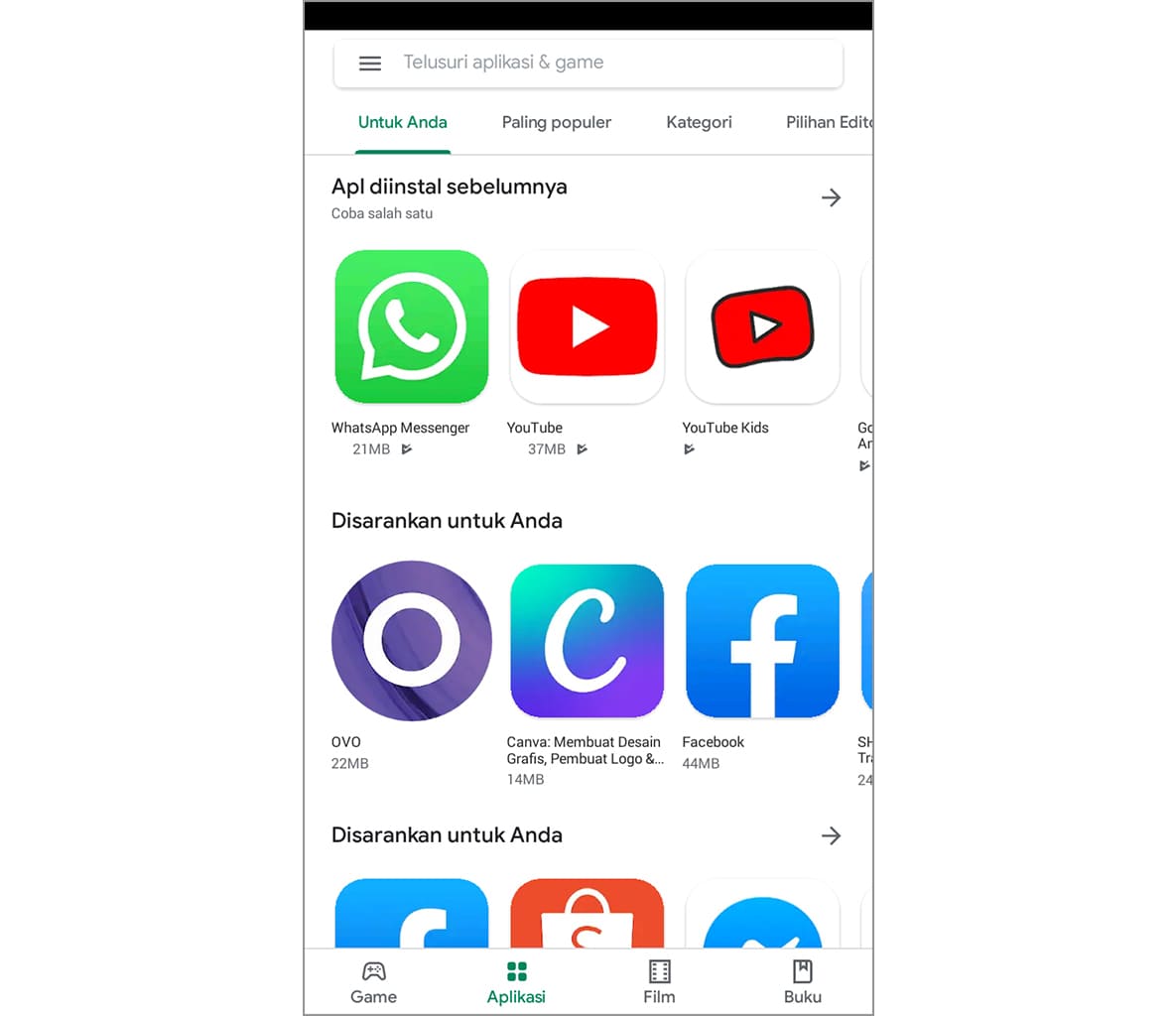Switch to the Kategori tab

(x=699, y=122)
